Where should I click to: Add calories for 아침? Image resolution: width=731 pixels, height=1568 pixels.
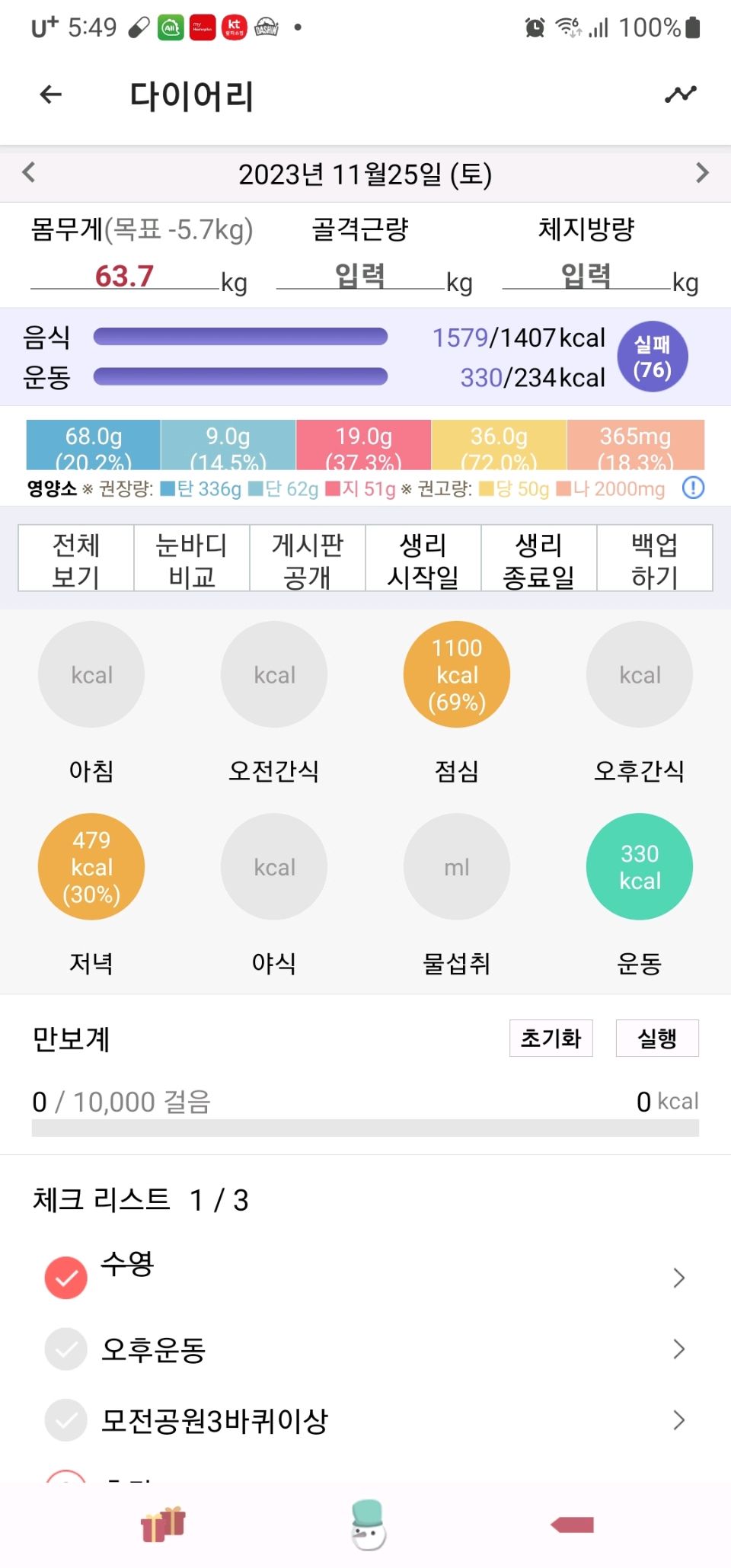point(91,674)
